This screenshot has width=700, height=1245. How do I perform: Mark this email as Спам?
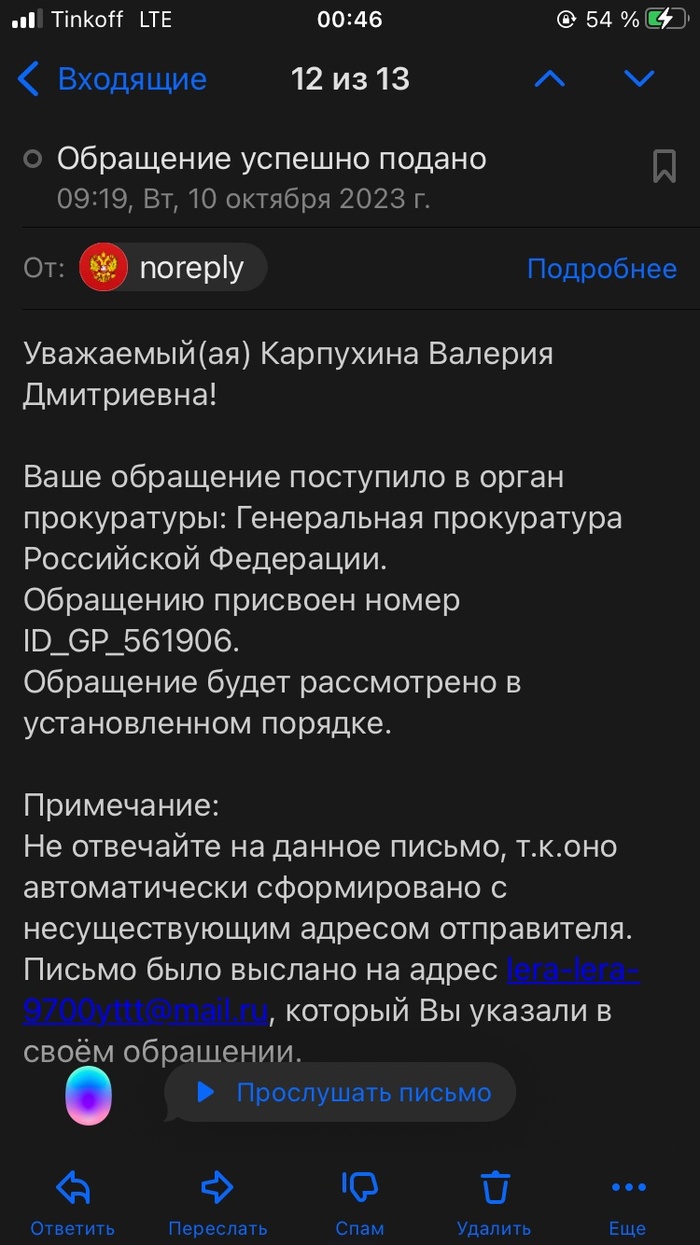(x=359, y=1202)
